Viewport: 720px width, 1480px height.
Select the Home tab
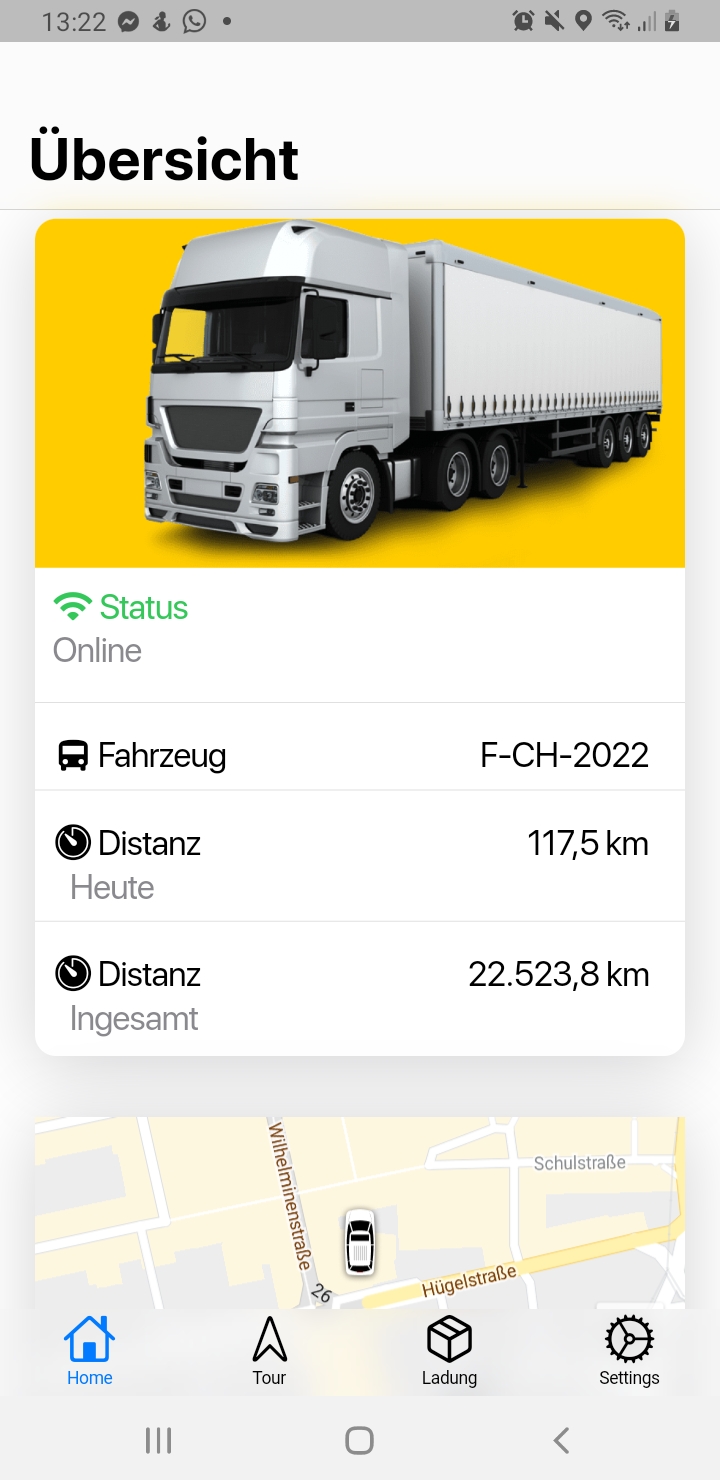pos(90,1352)
